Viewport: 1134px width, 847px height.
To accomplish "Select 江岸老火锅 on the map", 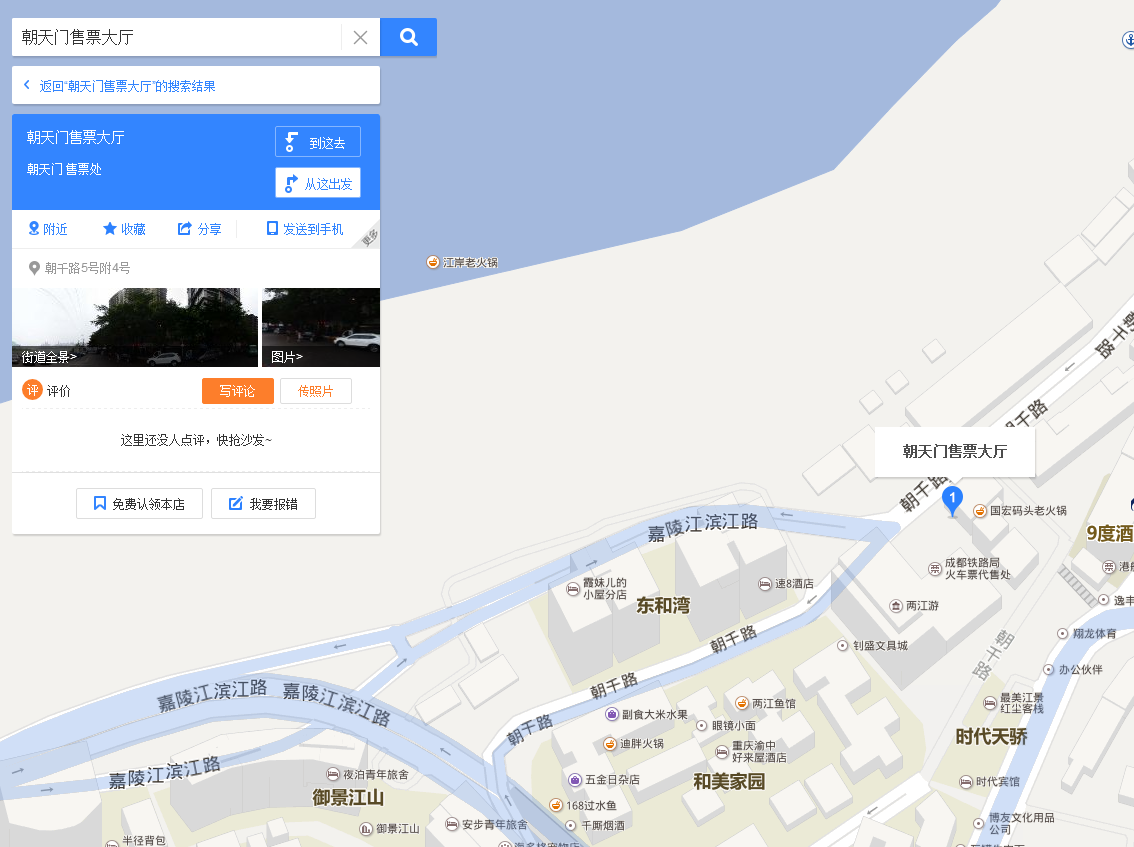I will [x=462, y=262].
